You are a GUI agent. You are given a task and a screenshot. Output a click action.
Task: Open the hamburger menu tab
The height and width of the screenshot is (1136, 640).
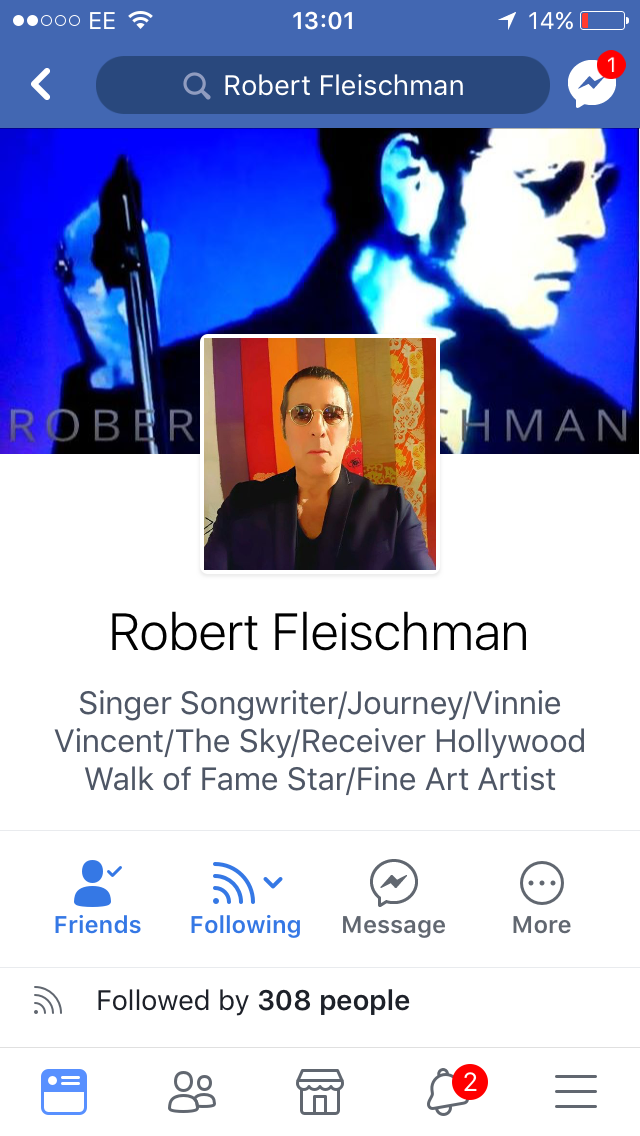click(x=575, y=1091)
